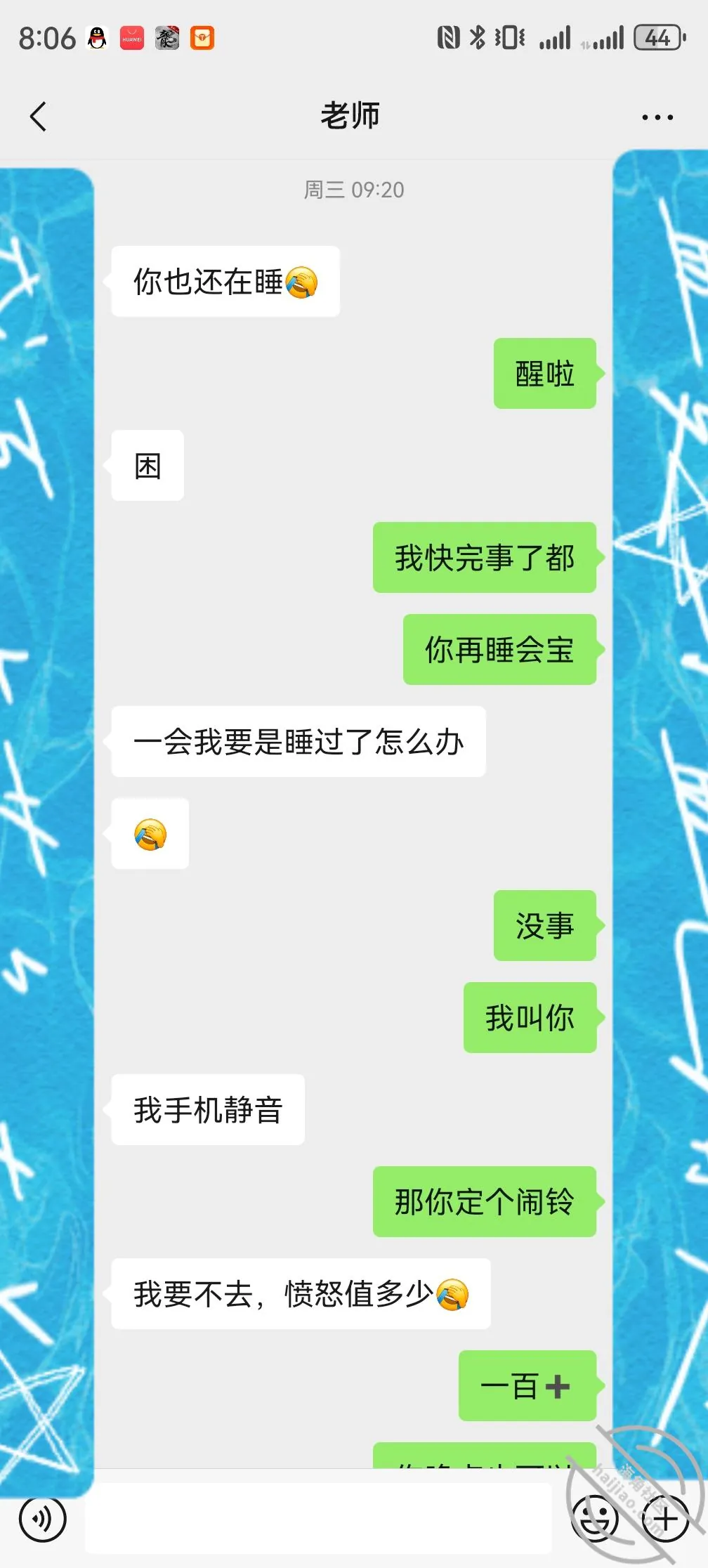Open the three-dot chat options menu
The width and height of the screenshot is (708, 1568).
657,117
